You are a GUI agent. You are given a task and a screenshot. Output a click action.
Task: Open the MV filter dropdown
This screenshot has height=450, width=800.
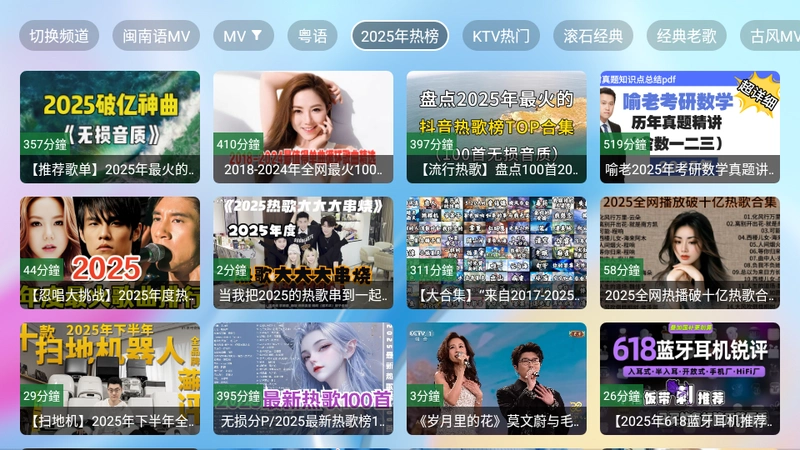click(243, 36)
